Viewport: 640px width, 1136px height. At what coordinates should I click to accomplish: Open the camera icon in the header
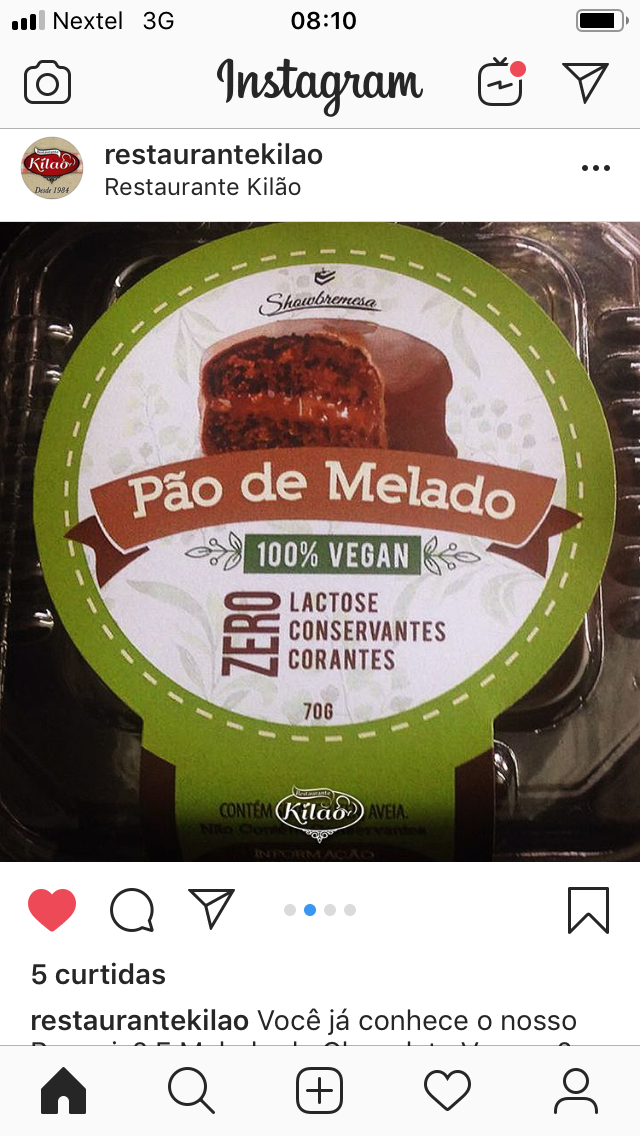click(x=47, y=83)
